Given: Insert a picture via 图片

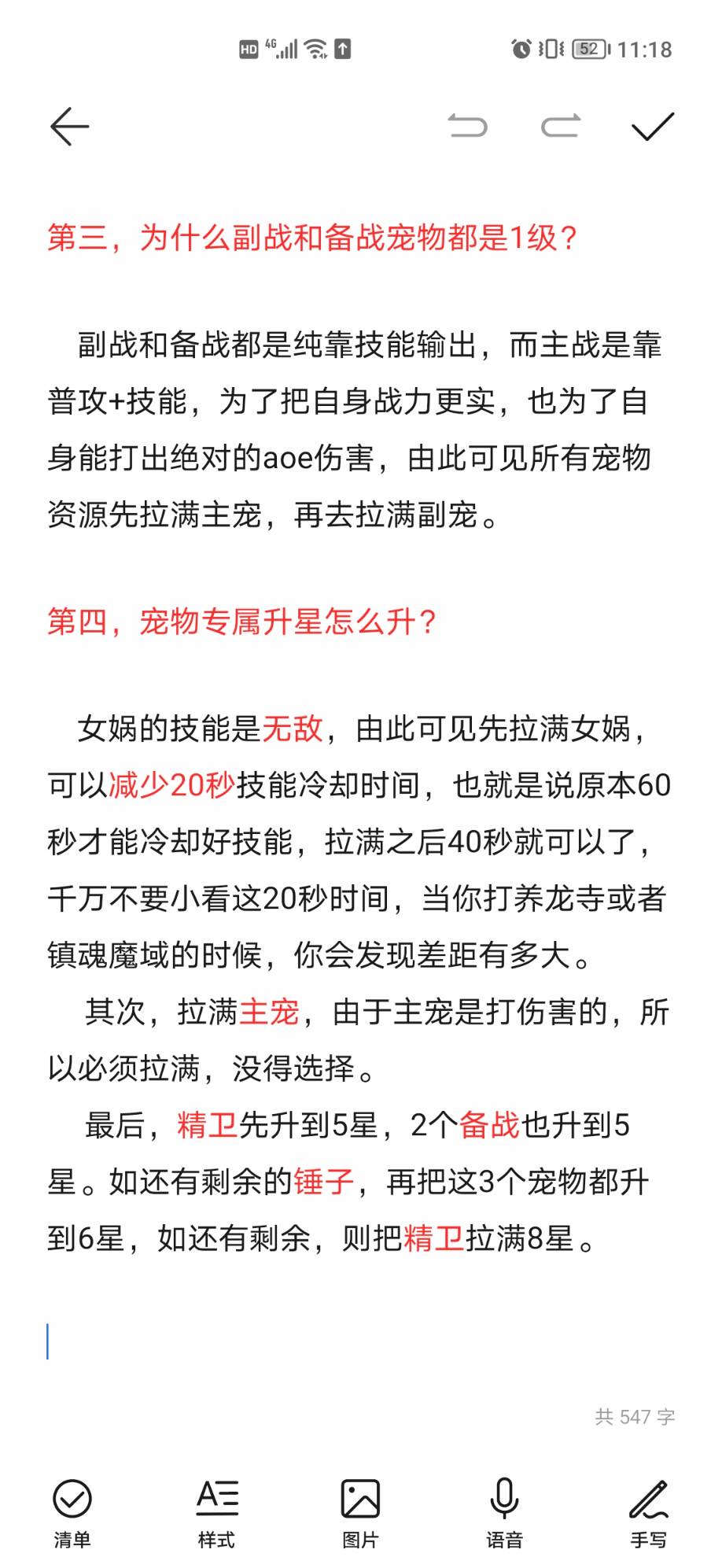Looking at the screenshot, I should [360, 1512].
